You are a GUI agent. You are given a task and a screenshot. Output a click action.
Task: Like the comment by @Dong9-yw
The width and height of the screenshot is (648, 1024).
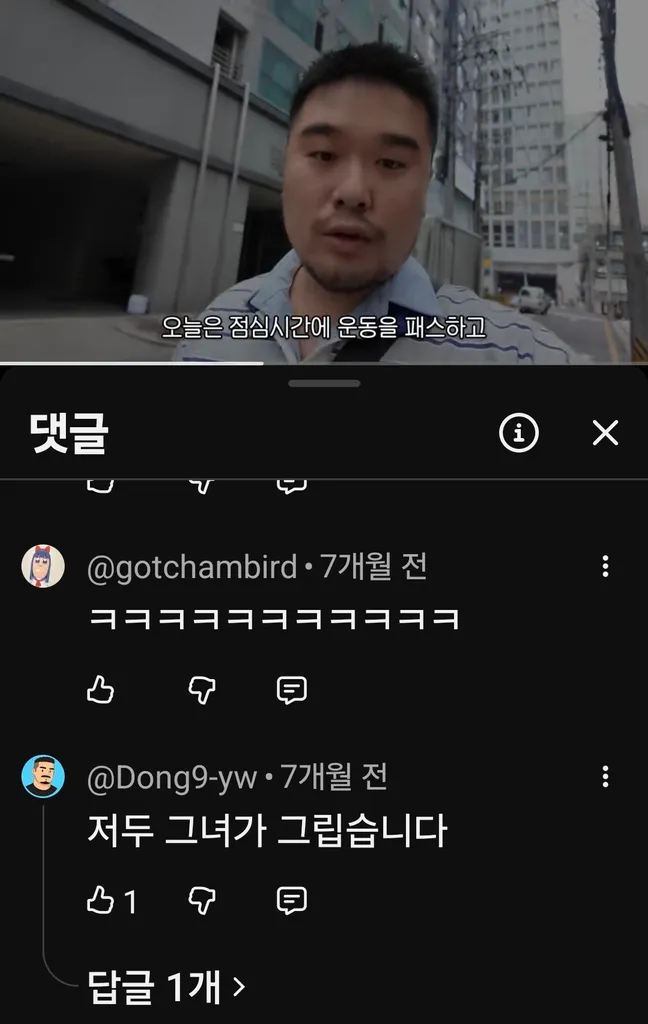101,901
